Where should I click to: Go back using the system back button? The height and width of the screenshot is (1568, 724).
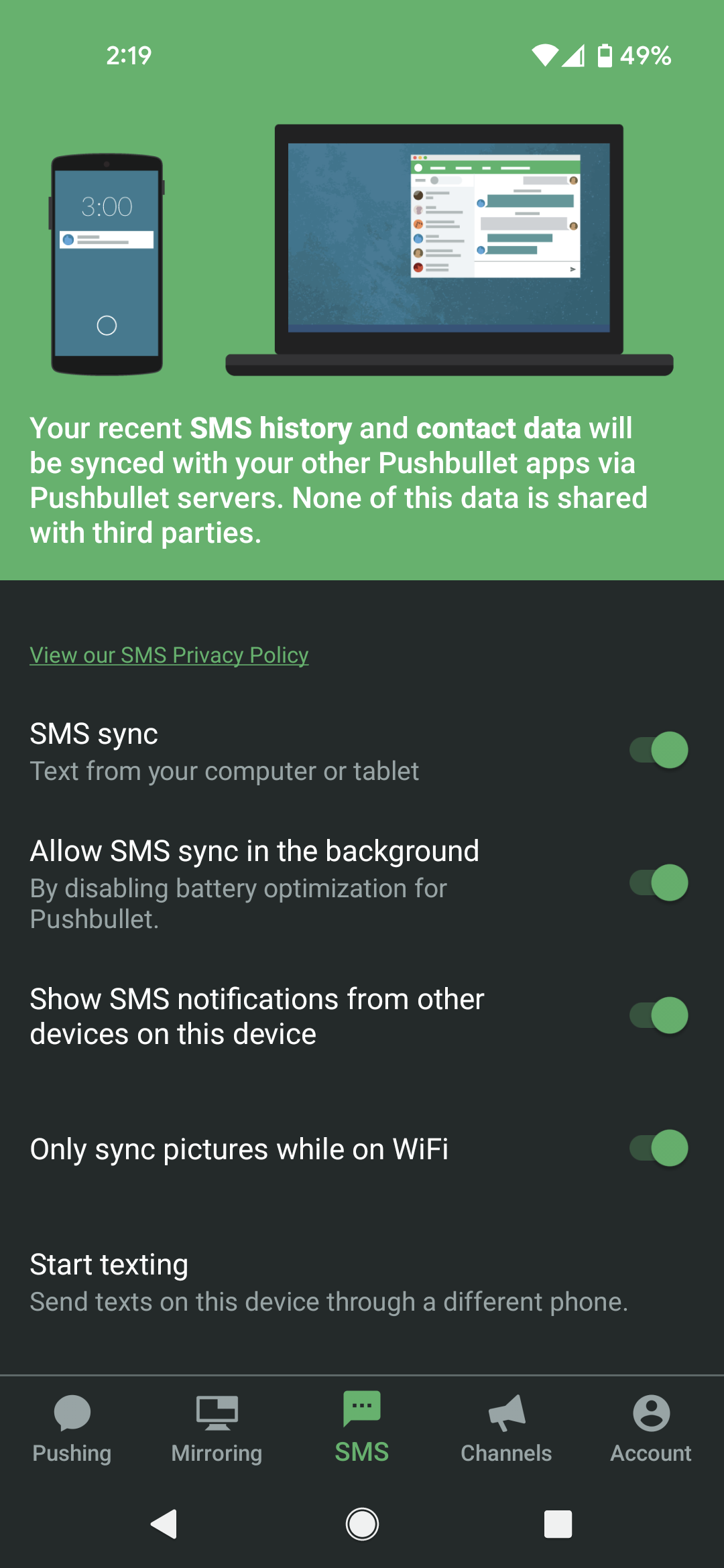(x=164, y=1524)
